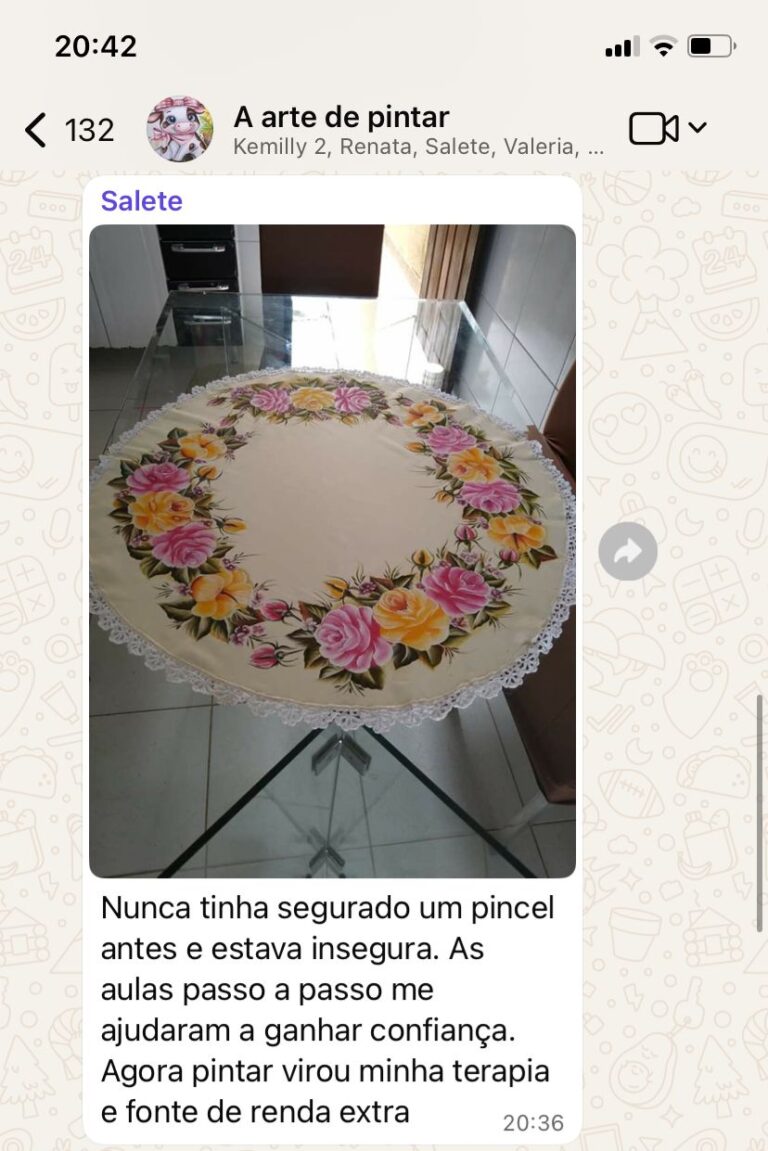Select the testimonial message text

click(x=330, y=1000)
